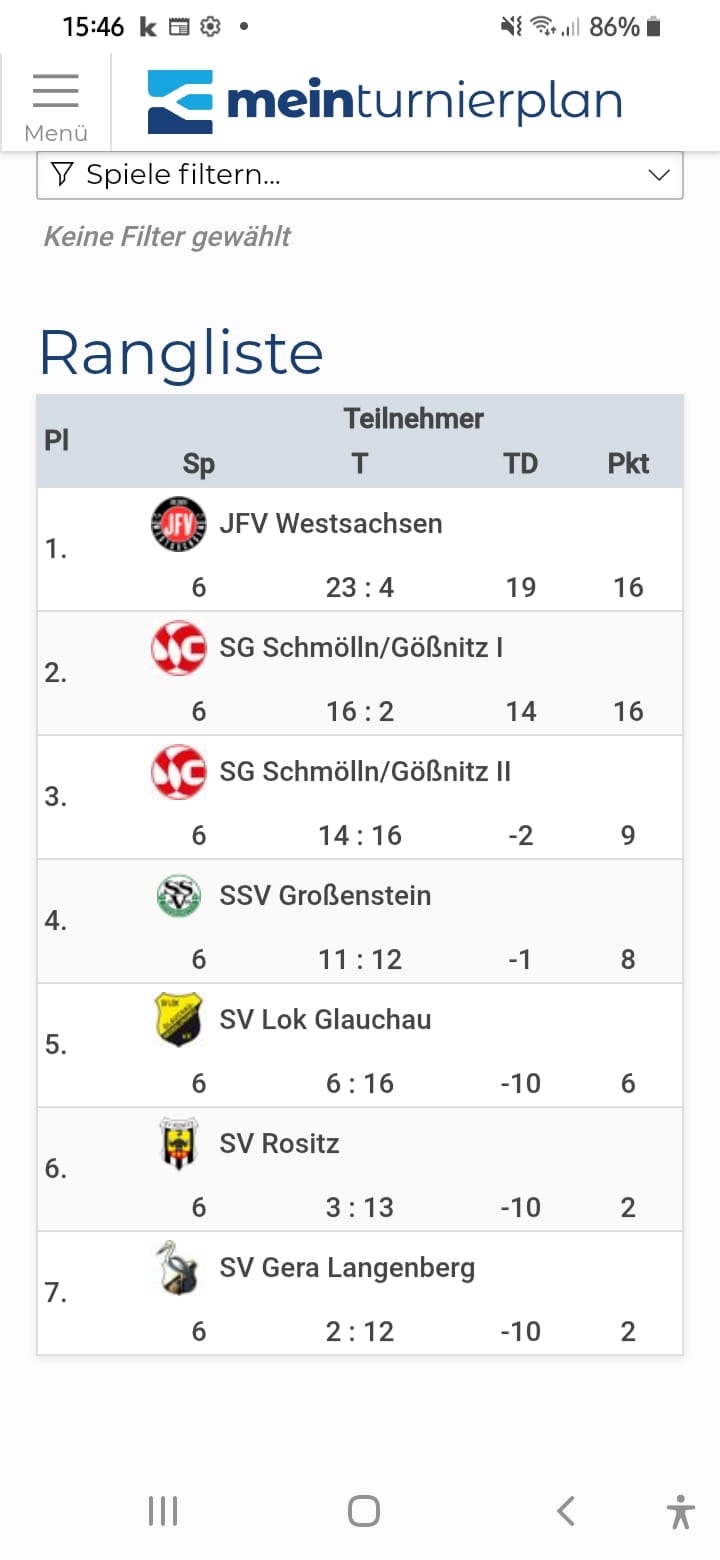
Task: Open the meinturnierplan homepage logo link
Action: (x=385, y=102)
